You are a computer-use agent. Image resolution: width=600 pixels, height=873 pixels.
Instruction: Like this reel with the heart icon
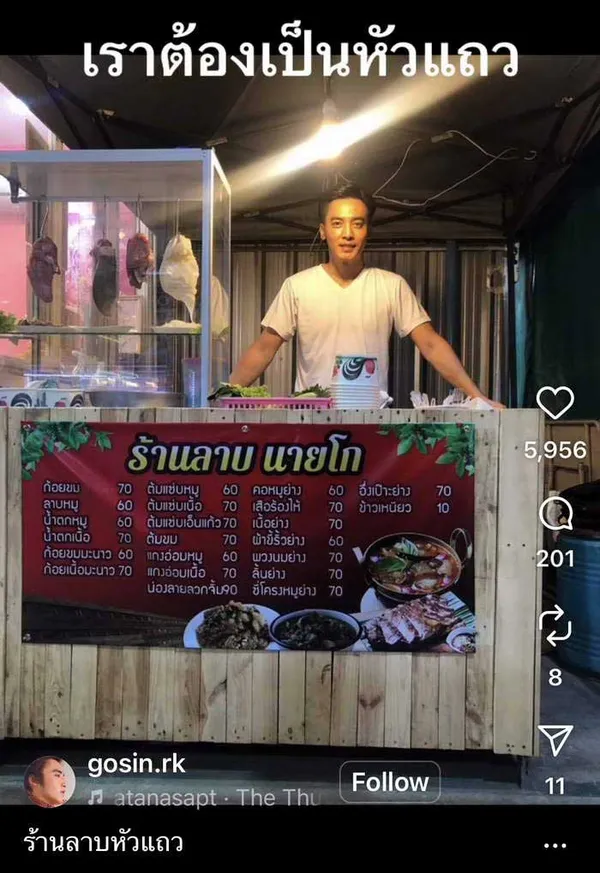(555, 402)
